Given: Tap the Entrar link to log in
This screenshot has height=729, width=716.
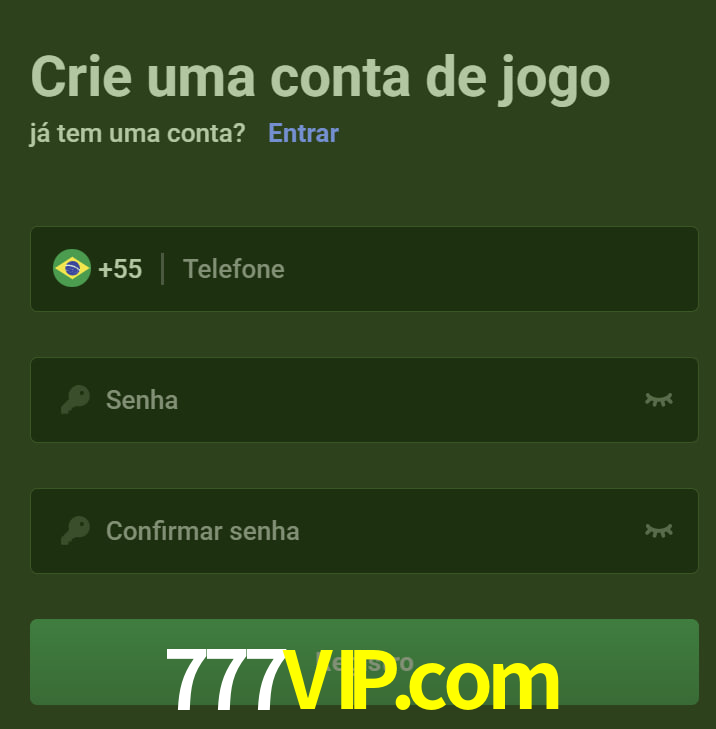Looking at the screenshot, I should [x=303, y=133].
